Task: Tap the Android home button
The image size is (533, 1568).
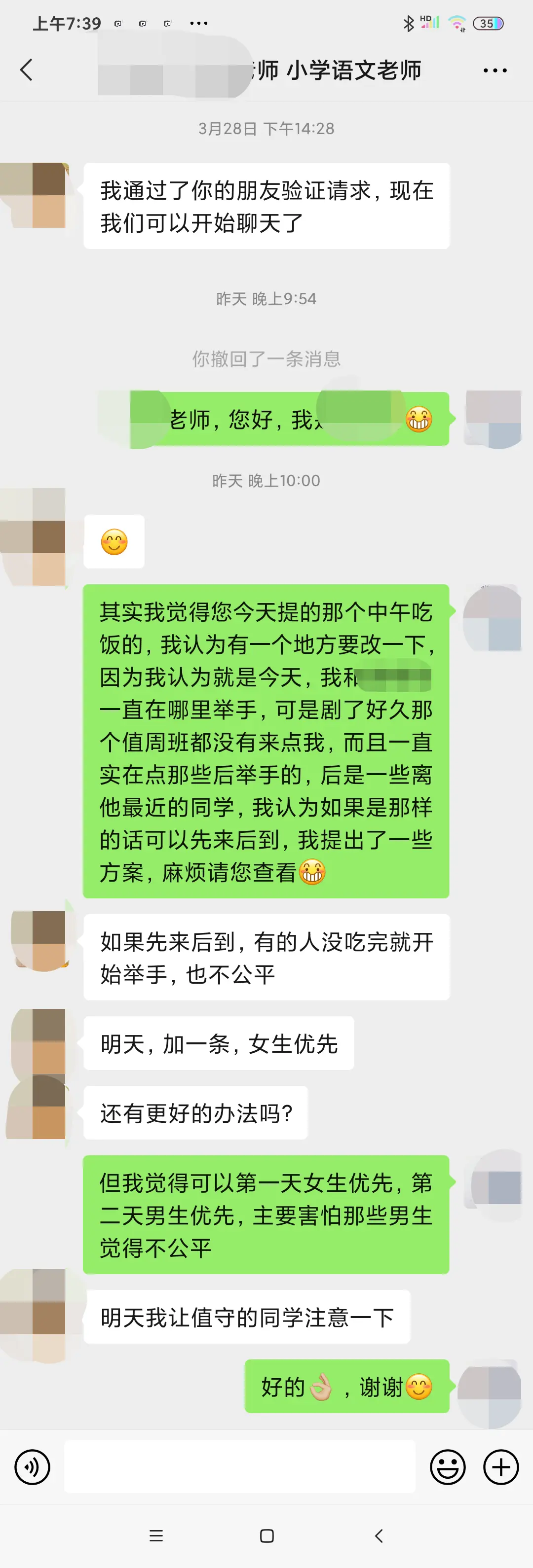Action: tap(267, 1536)
